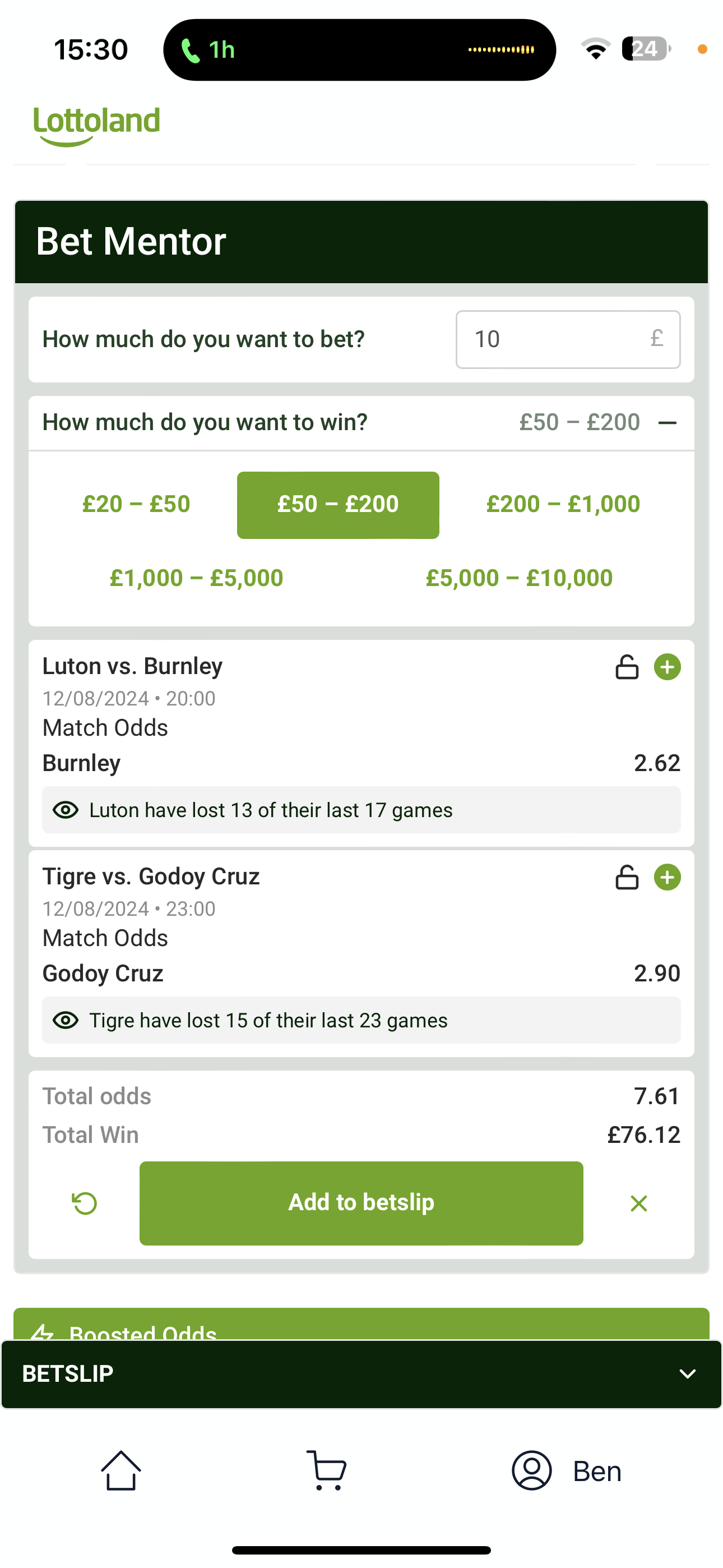The height and width of the screenshot is (1568, 723).
Task: Choose the £200 – £1,000 win option
Action: tap(563, 504)
